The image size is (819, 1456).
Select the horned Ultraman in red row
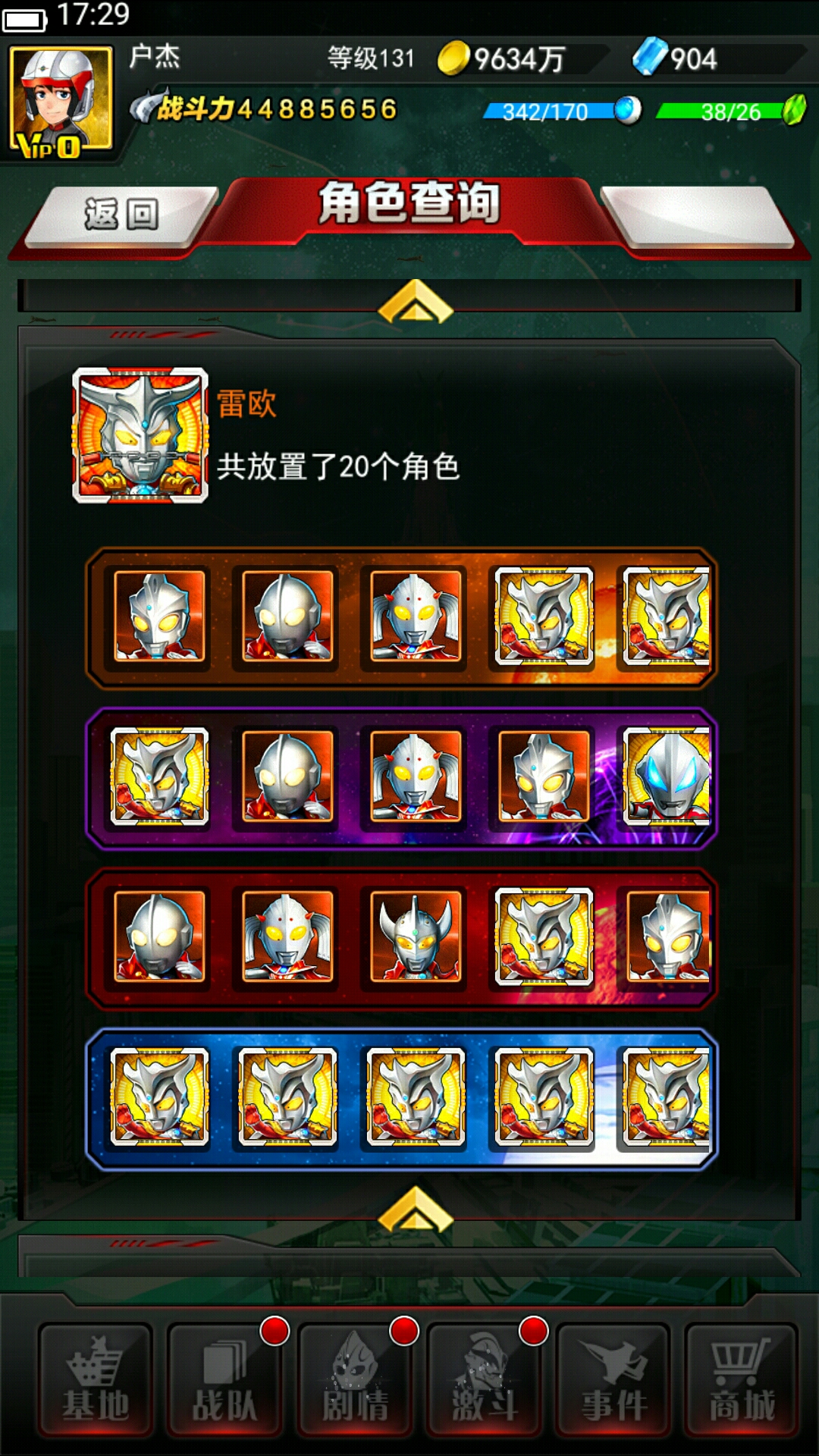415,937
